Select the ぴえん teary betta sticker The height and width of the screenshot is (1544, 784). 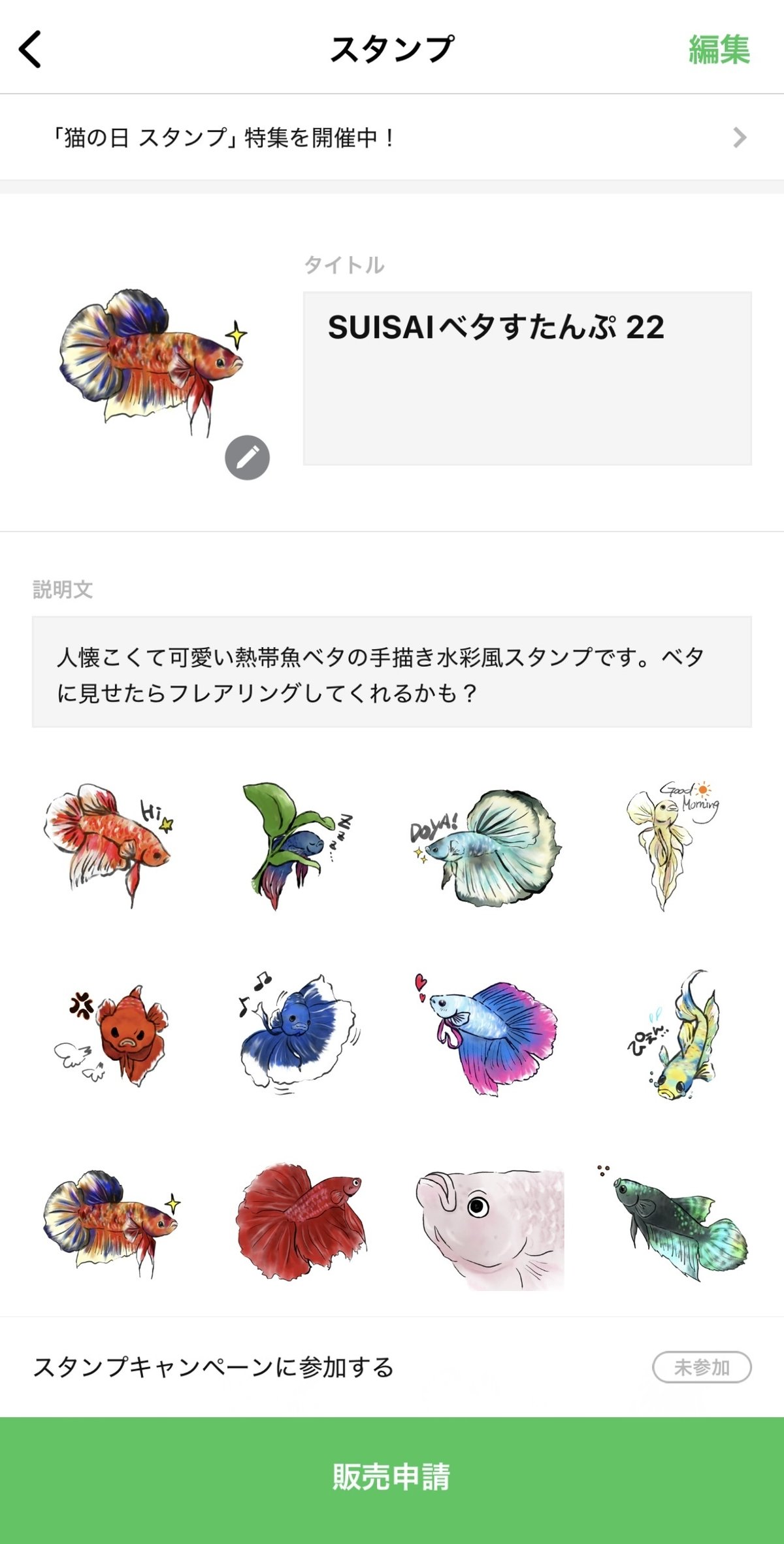tap(679, 1039)
